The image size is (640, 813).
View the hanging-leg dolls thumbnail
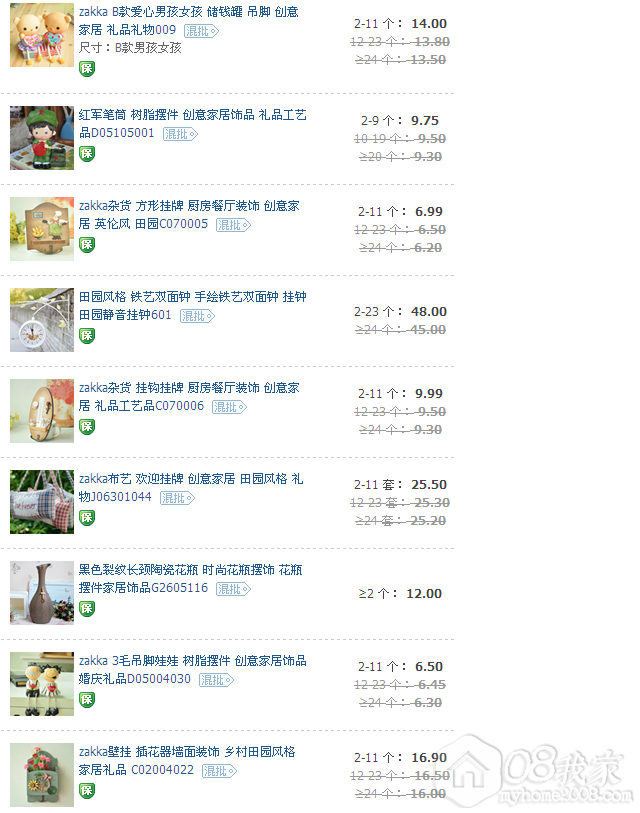(x=41, y=684)
